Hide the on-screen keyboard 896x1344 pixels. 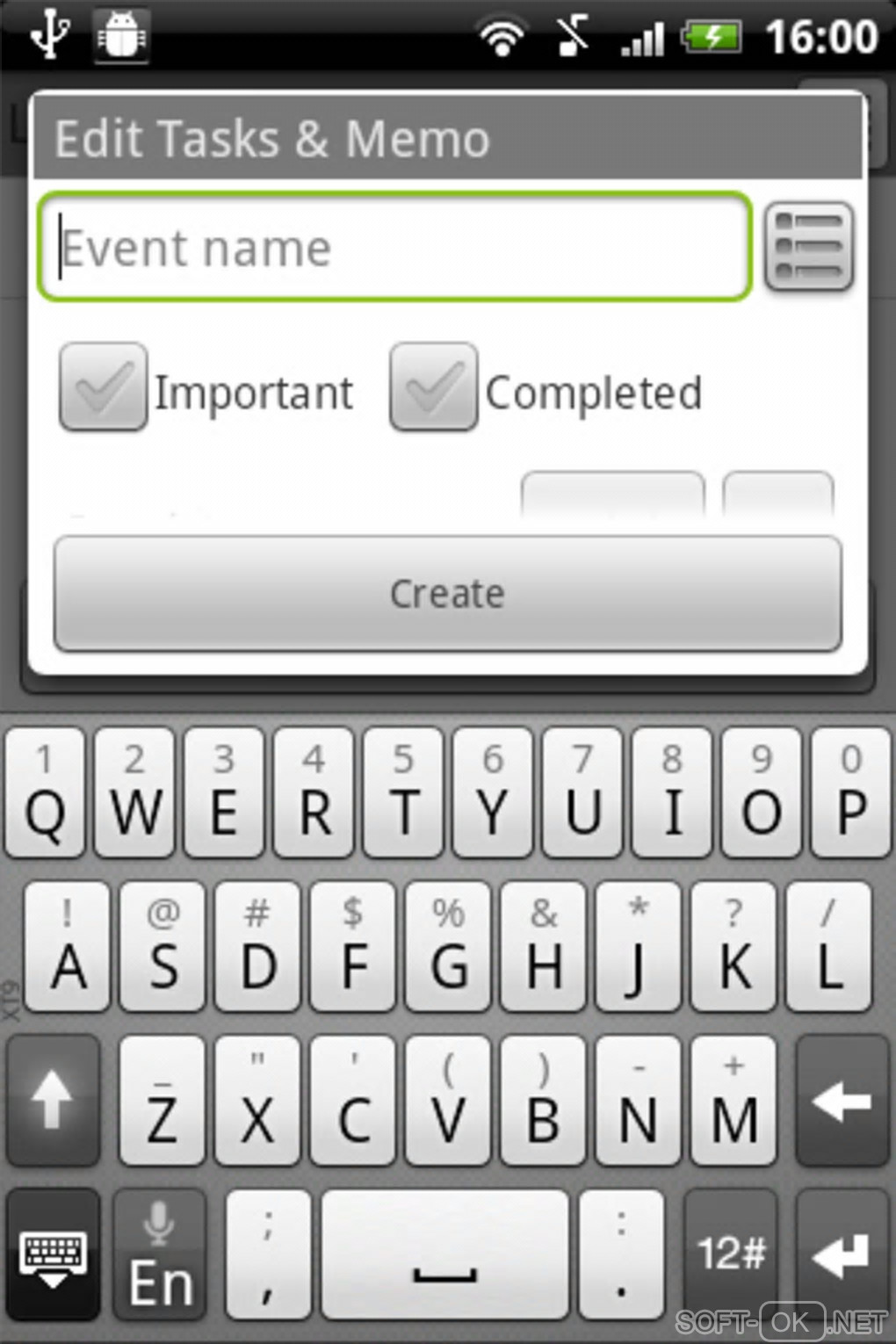coord(52,1254)
